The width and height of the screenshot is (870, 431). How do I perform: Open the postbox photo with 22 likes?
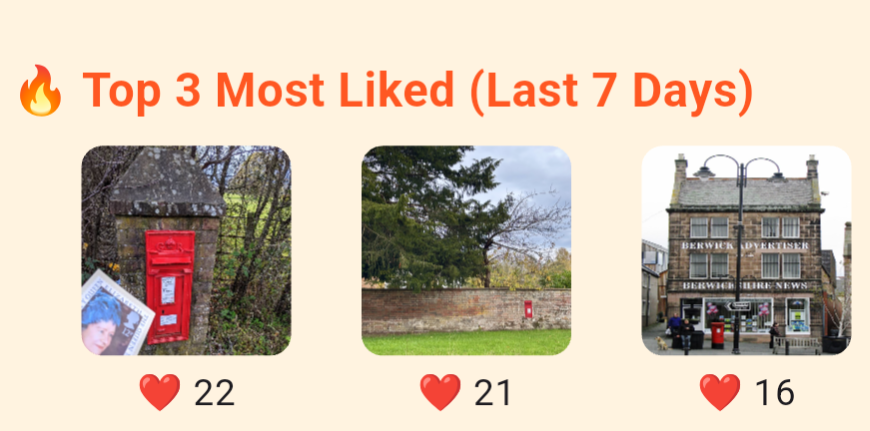tap(186, 251)
